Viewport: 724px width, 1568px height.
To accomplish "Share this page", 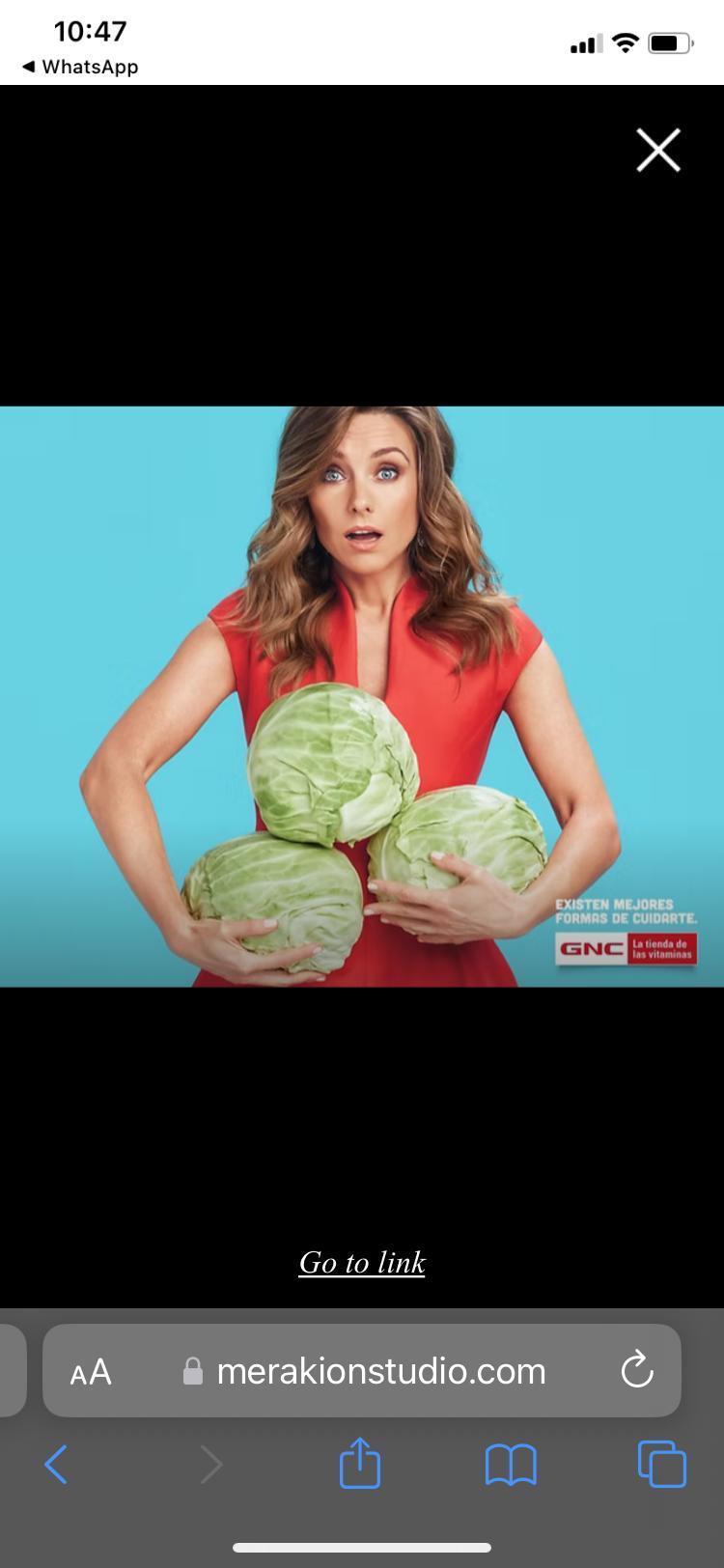I will [x=360, y=1464].
